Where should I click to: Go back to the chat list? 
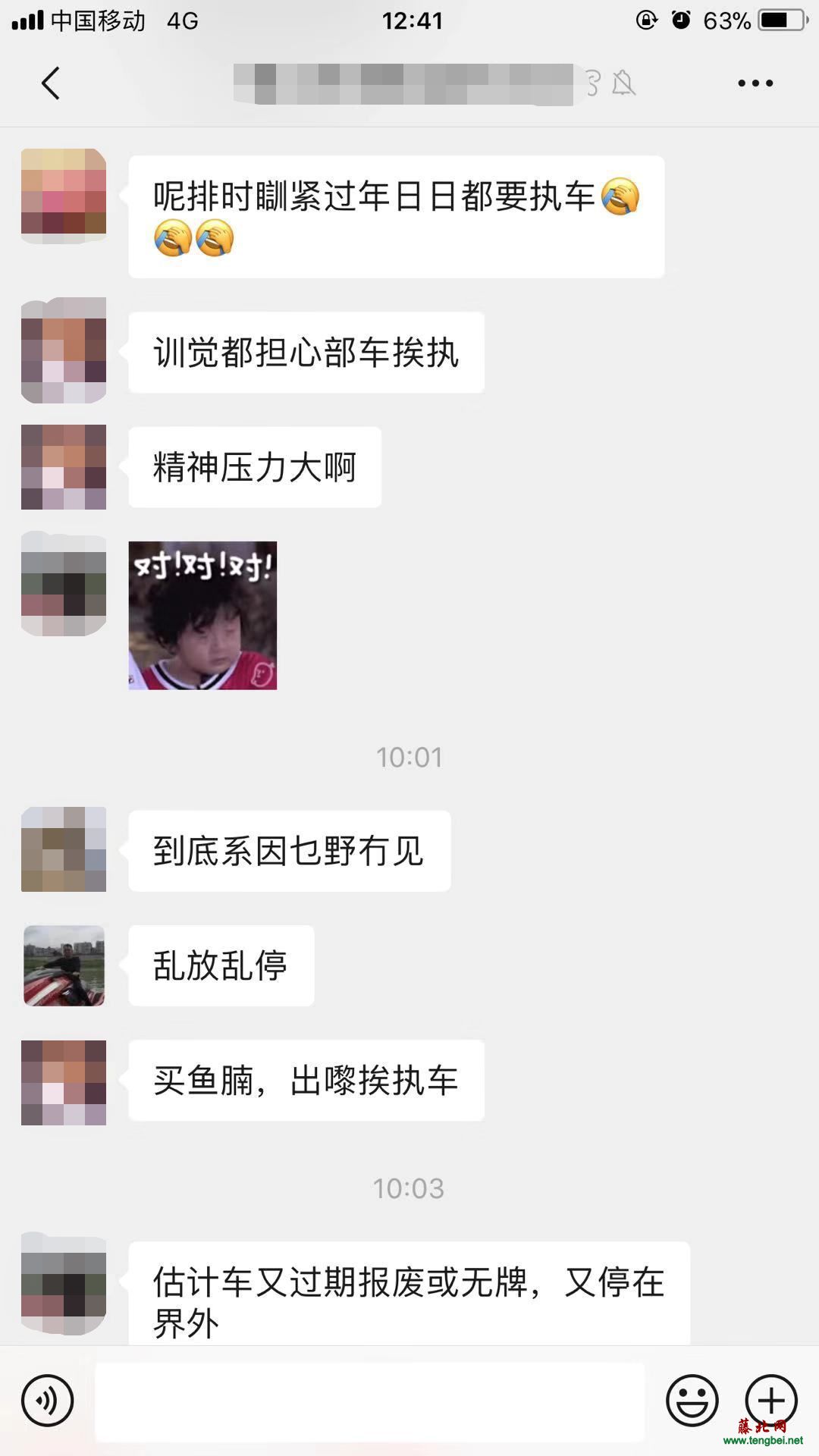point(51,83)
